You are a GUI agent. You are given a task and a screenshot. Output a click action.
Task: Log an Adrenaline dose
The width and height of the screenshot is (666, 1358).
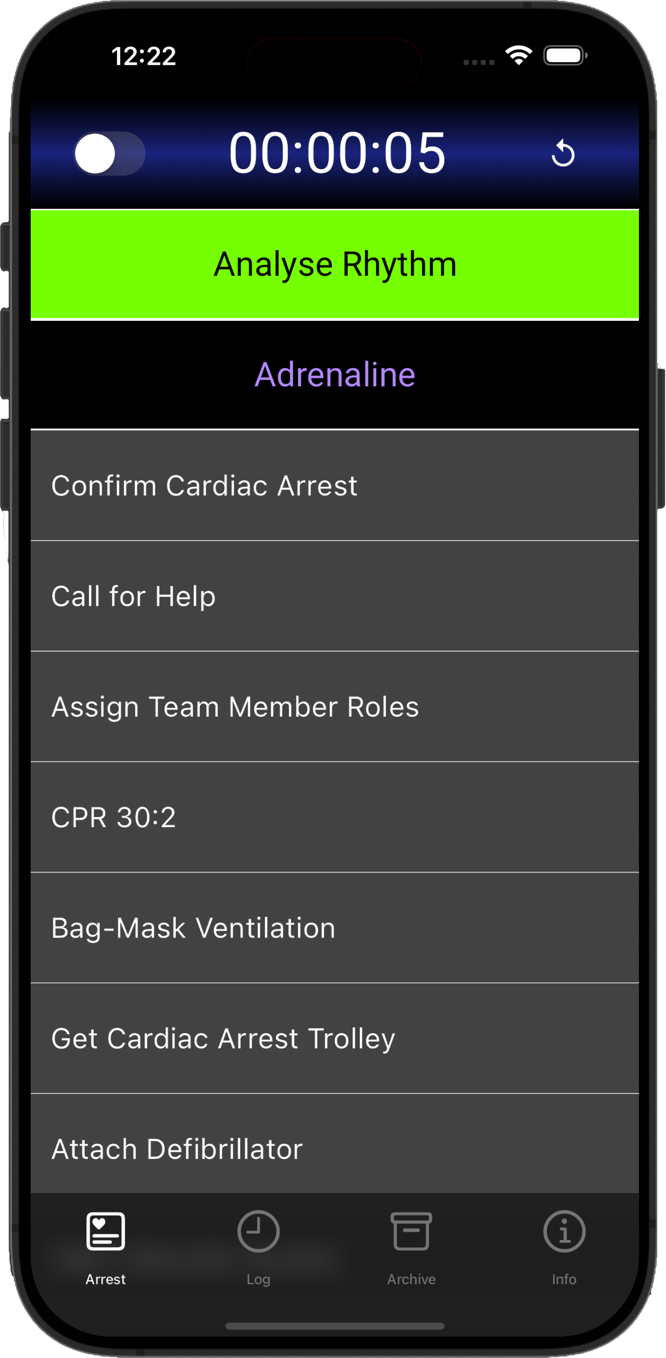pyautogui.click(x=334, y=375)
